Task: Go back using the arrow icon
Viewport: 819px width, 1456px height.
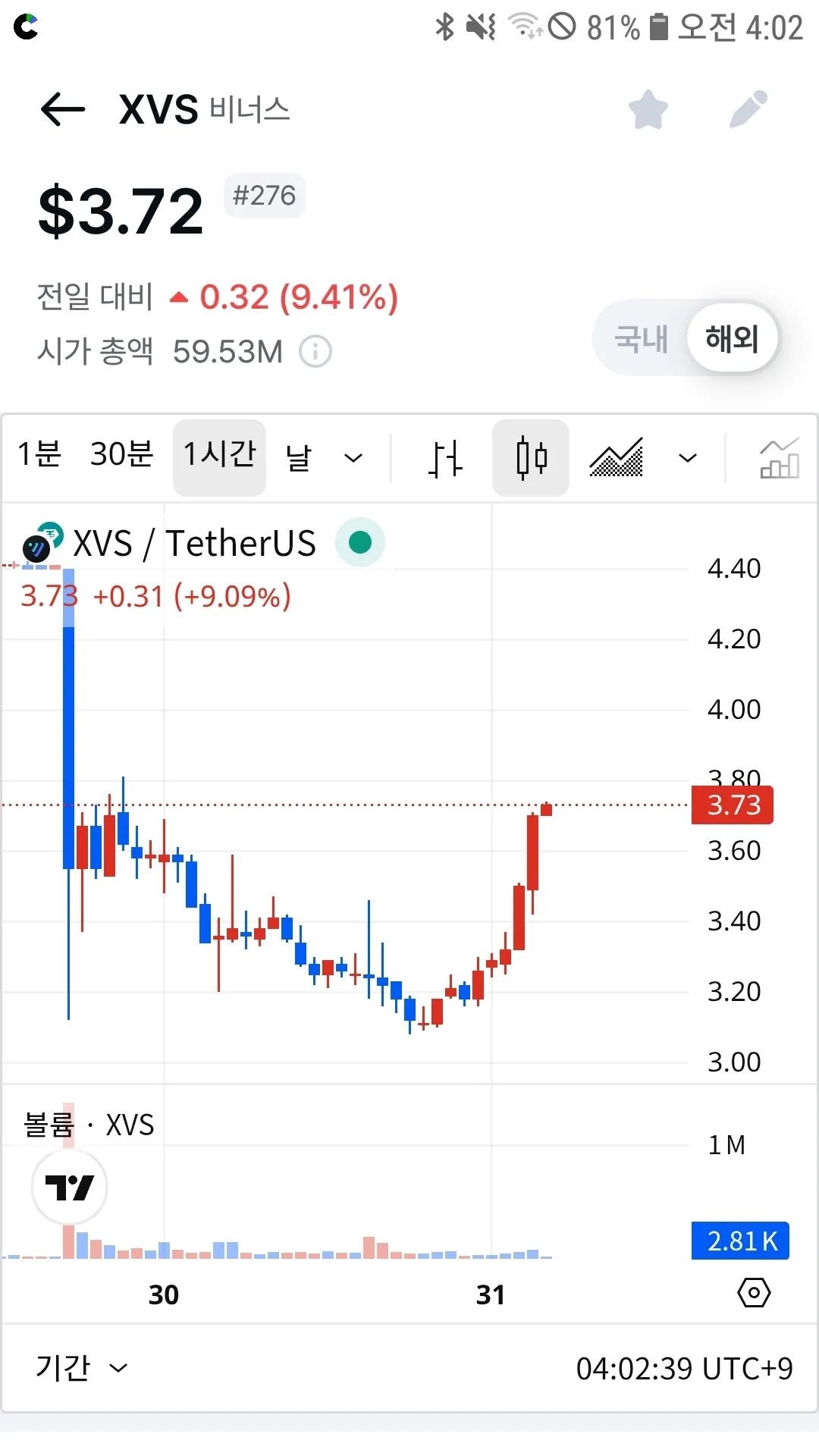Action: (x=62, y=110)
